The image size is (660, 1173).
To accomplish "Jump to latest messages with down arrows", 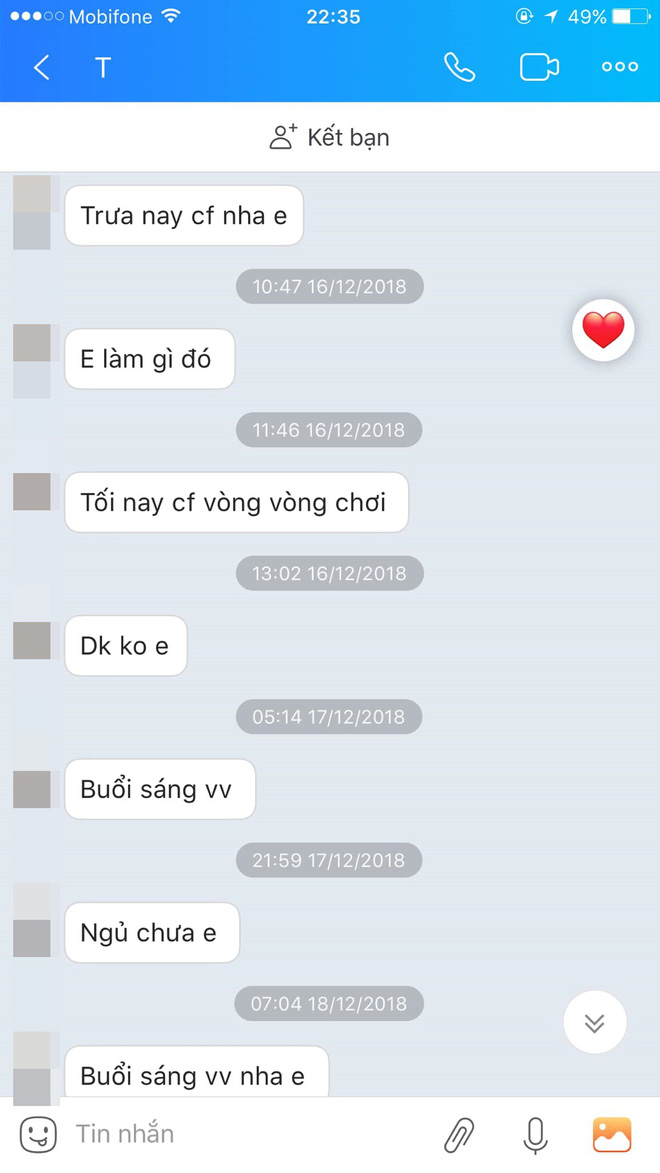I will pos(595,1022).
